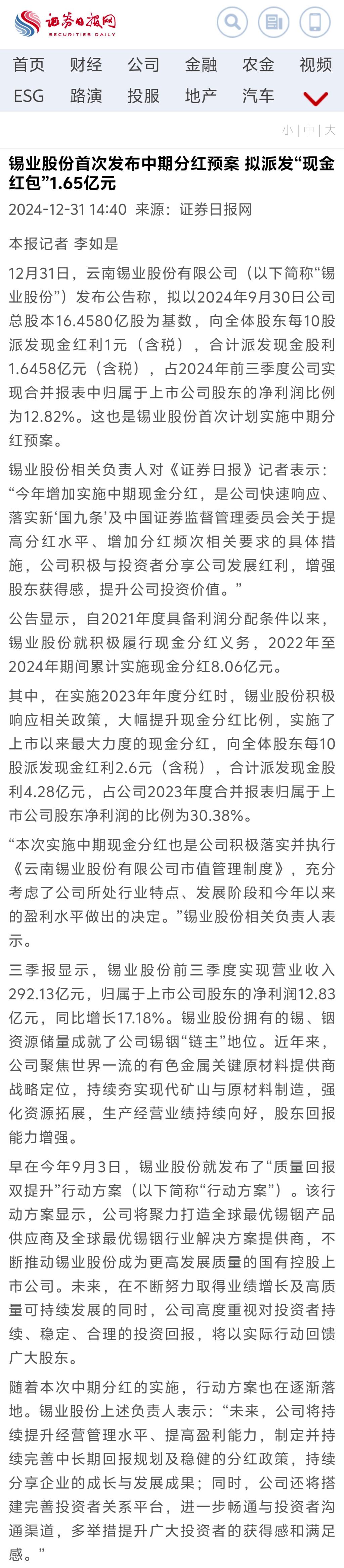Open the search icon in header
This screenshot has width=344, height=1568.
point(232,23)
